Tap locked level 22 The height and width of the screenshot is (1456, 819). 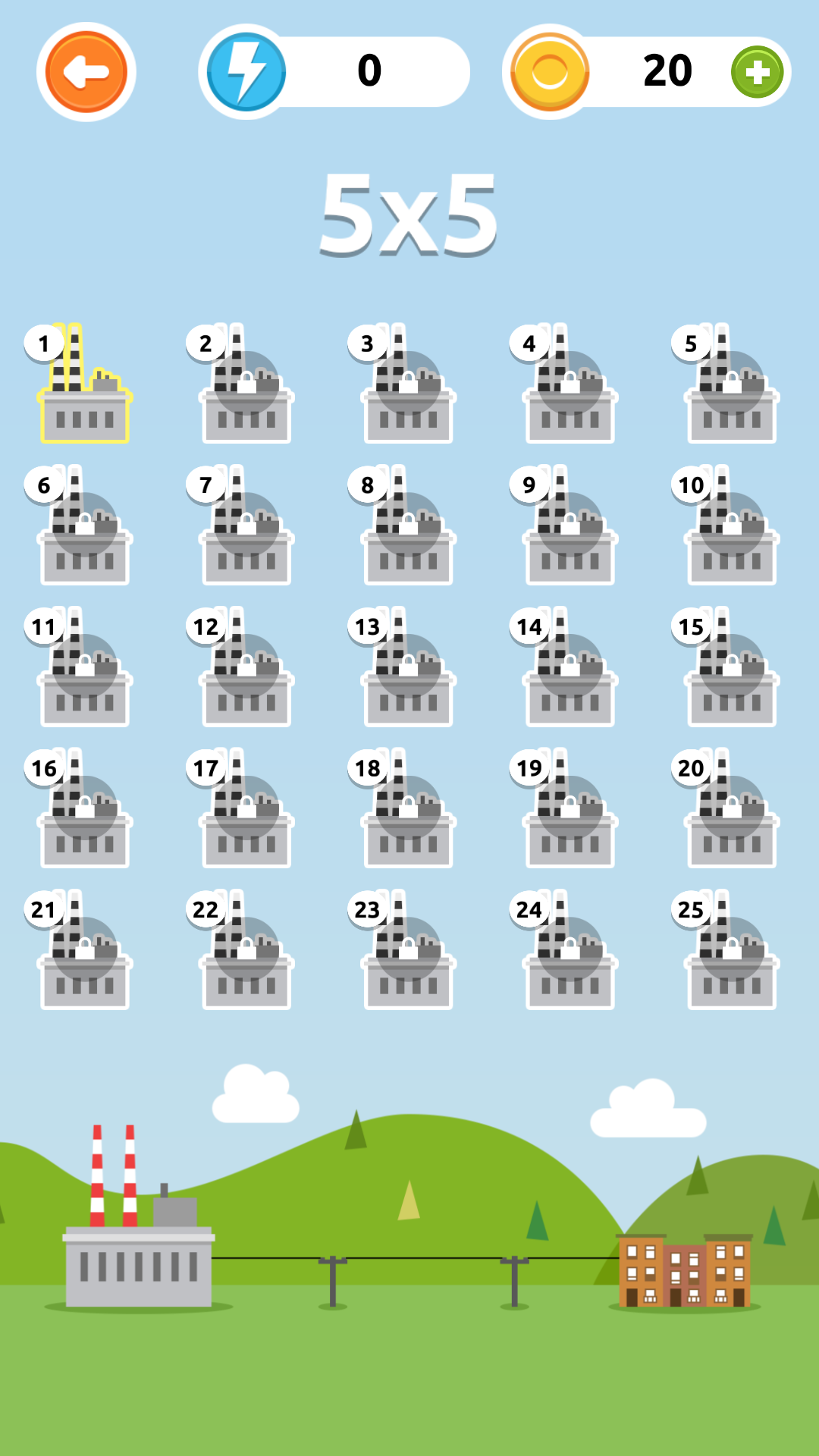click(246, 952)
